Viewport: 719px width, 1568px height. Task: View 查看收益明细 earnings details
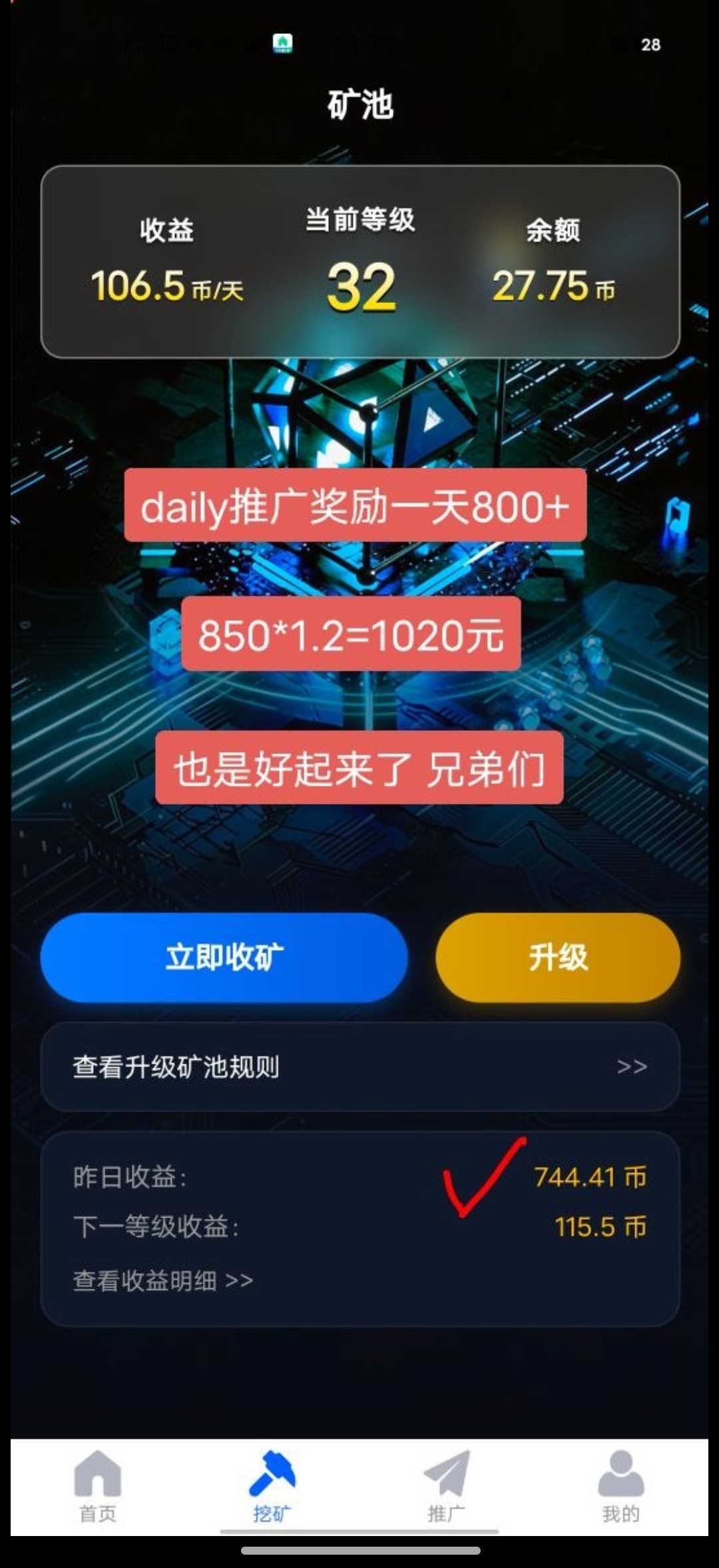pos(163,1280)
